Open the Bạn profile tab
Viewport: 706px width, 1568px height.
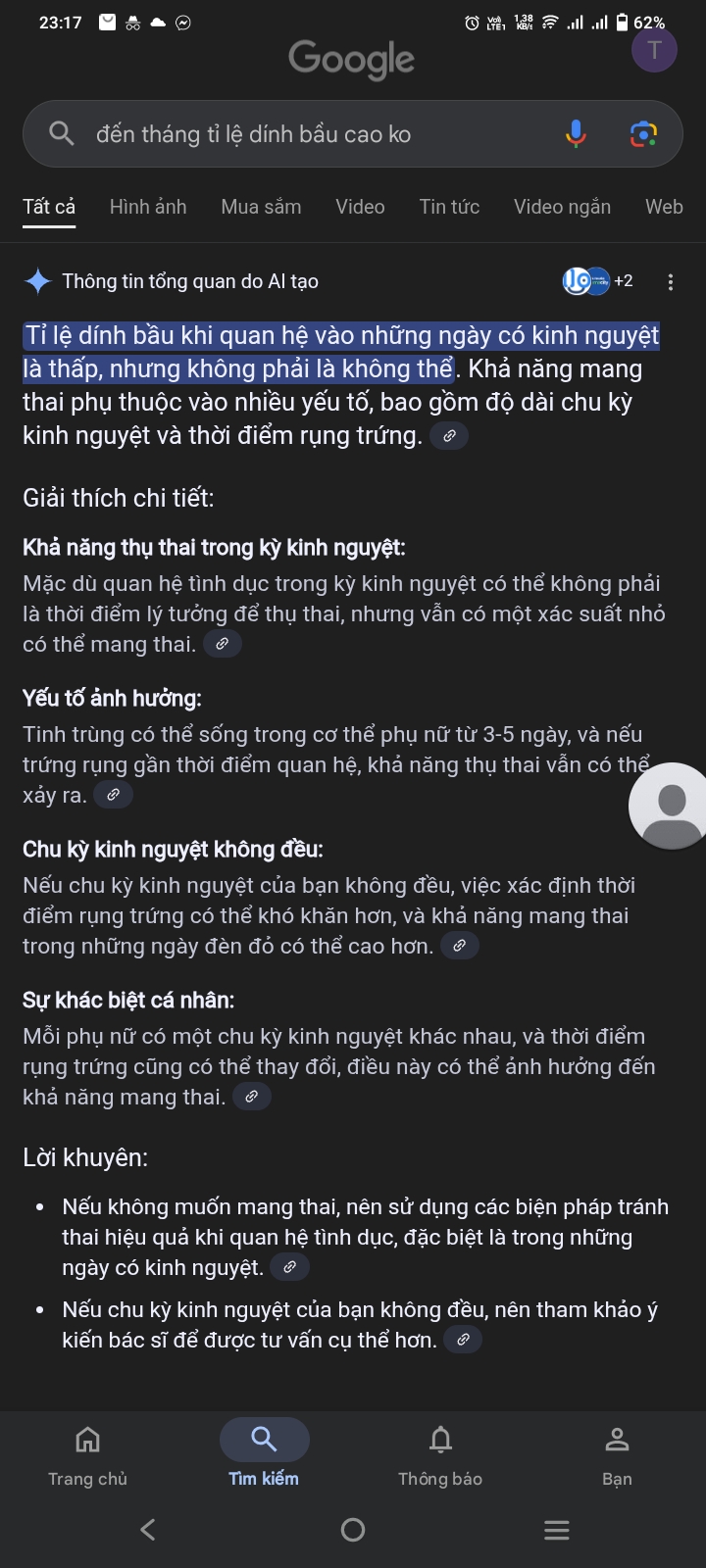coord(617,1454)
